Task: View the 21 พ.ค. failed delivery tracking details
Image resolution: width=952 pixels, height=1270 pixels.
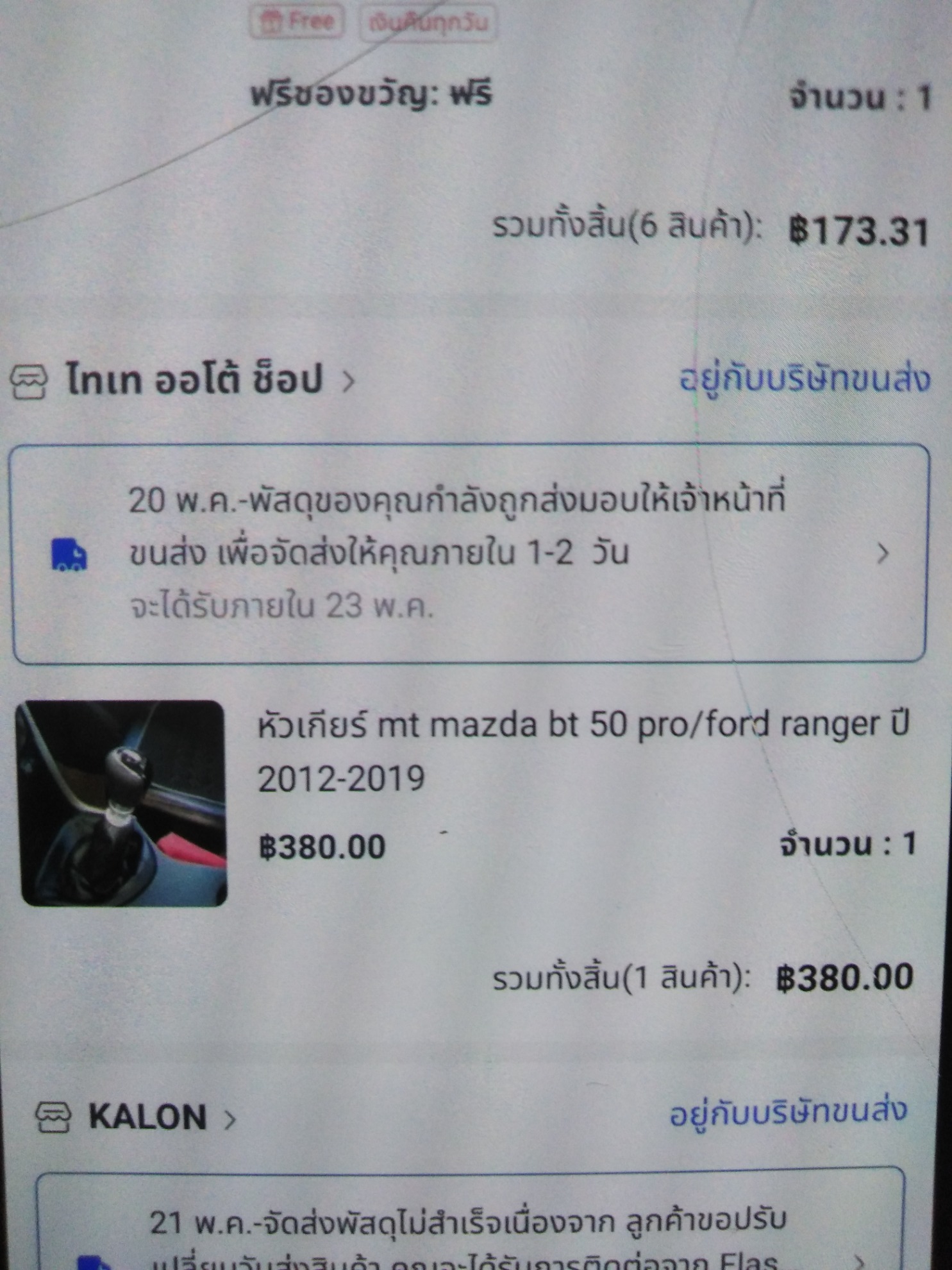Action: tap(468, 1235)
